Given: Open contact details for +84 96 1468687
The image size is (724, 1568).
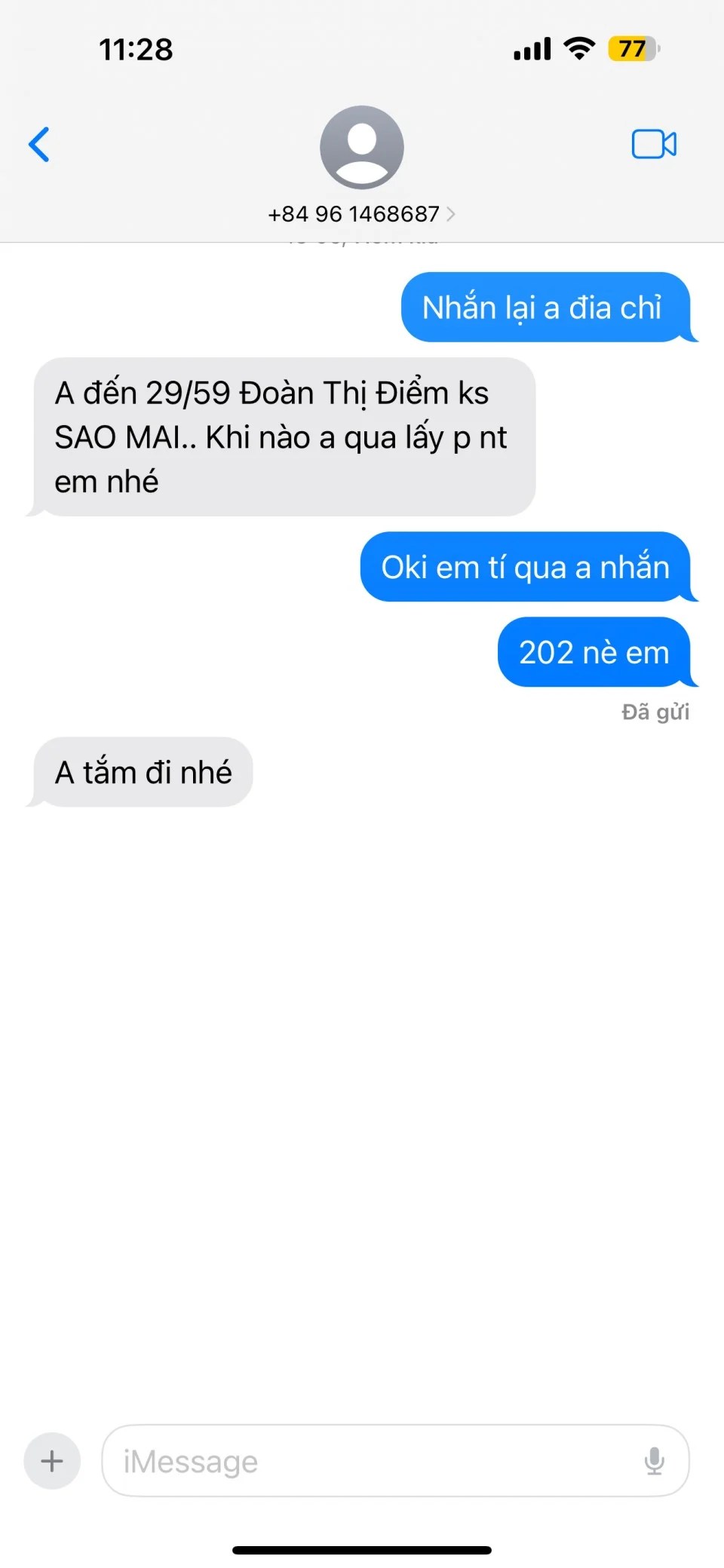Looking at the screenshot, I should coord(361,214).
